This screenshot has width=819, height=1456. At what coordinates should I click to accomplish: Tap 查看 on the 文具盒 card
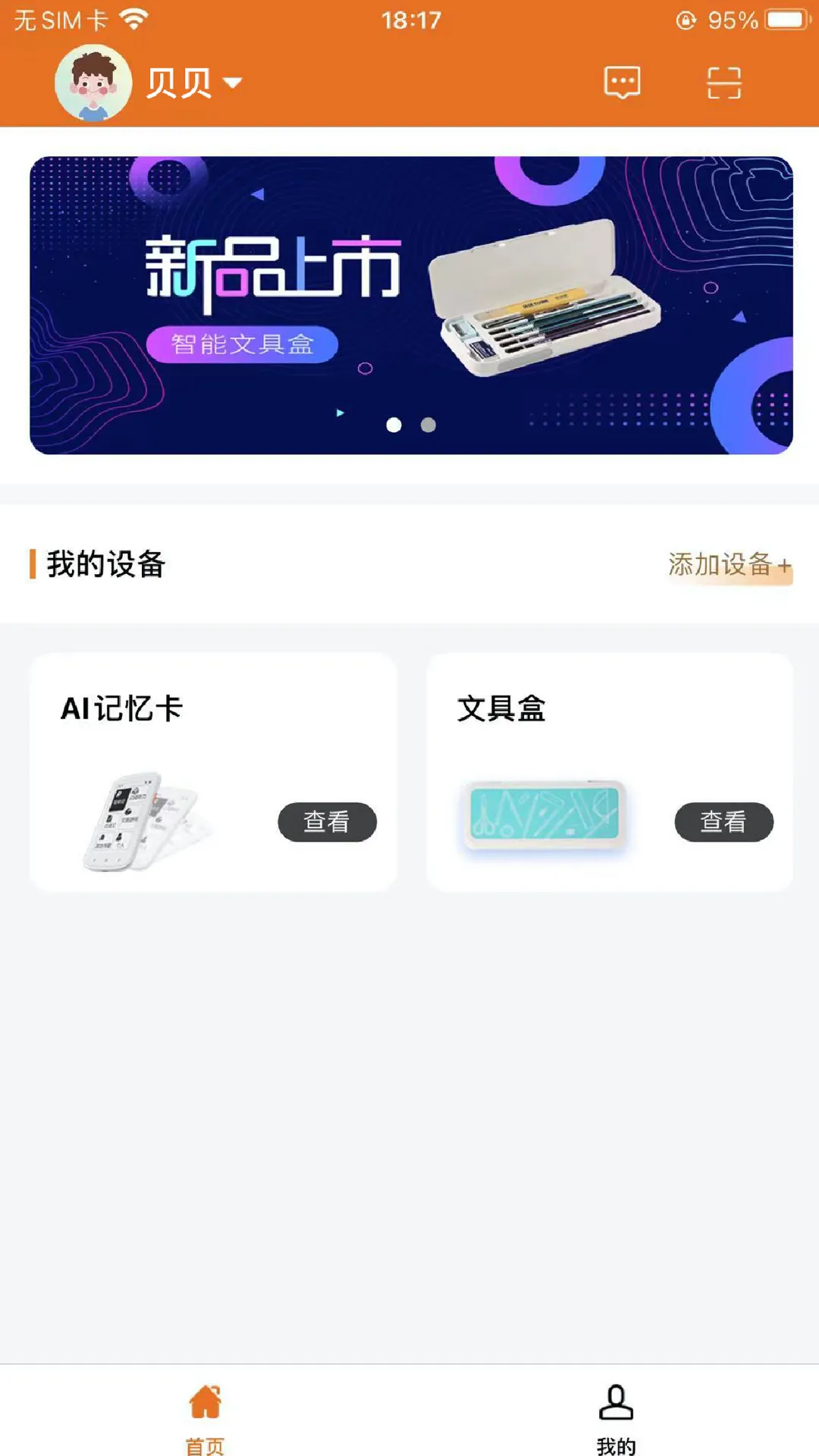724,821
